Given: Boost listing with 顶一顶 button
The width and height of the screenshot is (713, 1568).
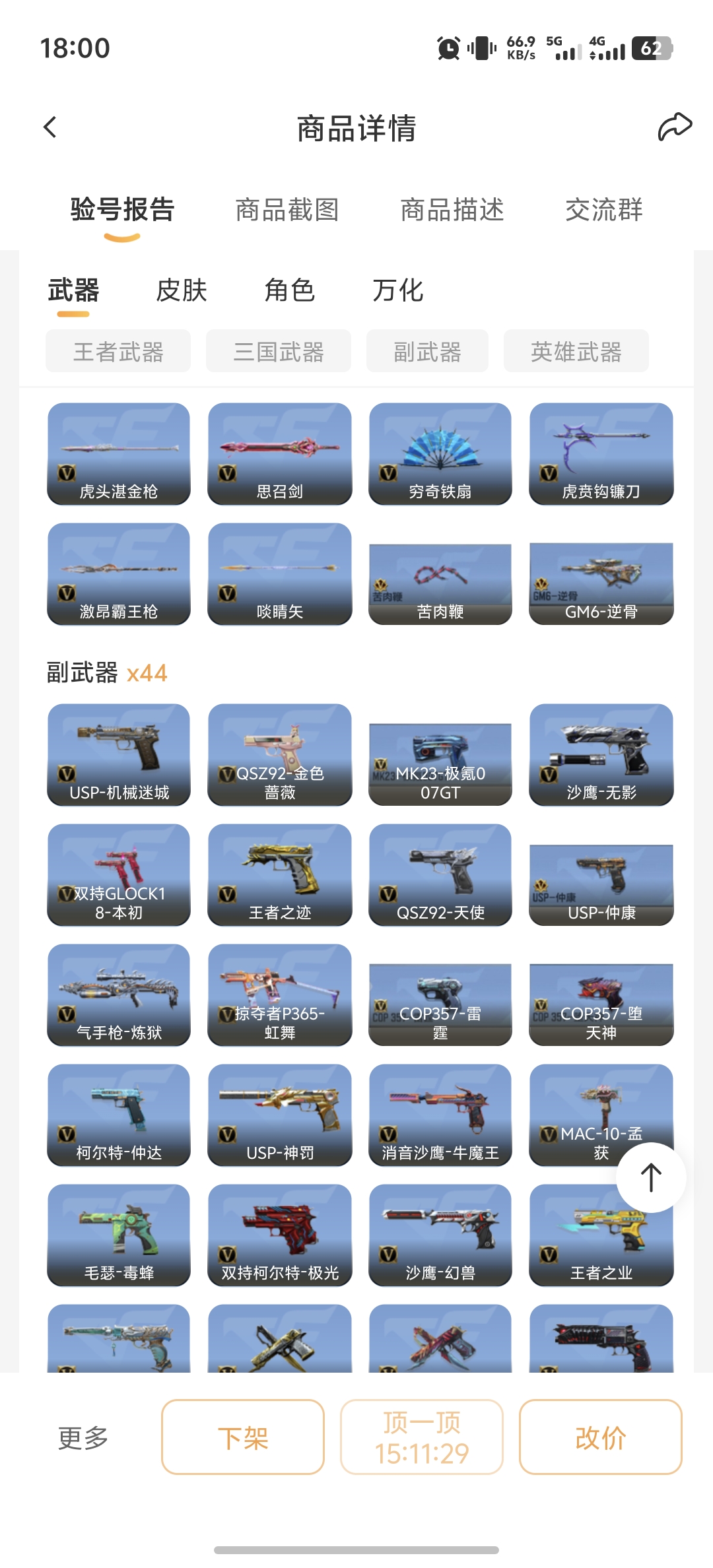Looking at the screenshot, I should click(422, 1437).
